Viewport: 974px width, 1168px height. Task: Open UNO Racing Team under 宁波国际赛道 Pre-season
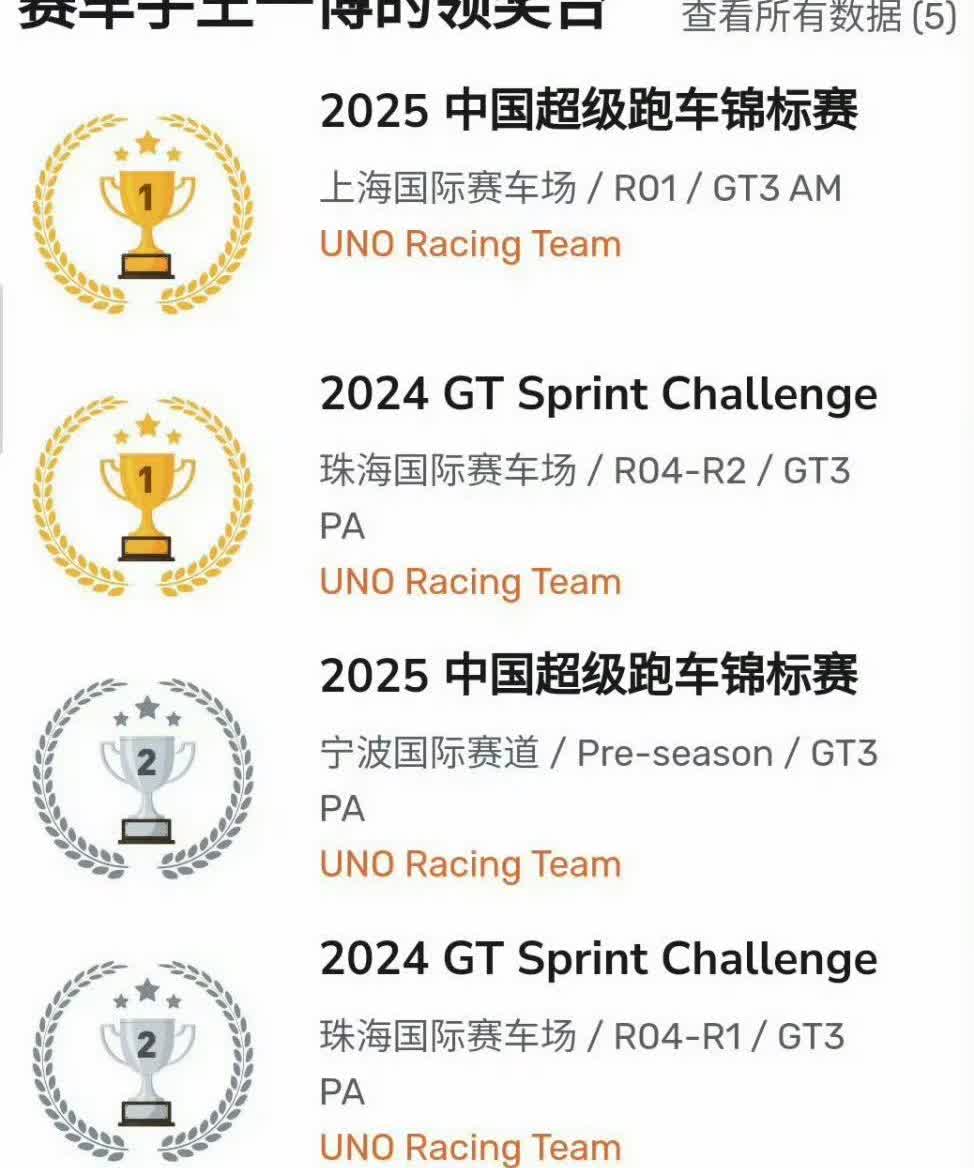[x=470, y=864]
